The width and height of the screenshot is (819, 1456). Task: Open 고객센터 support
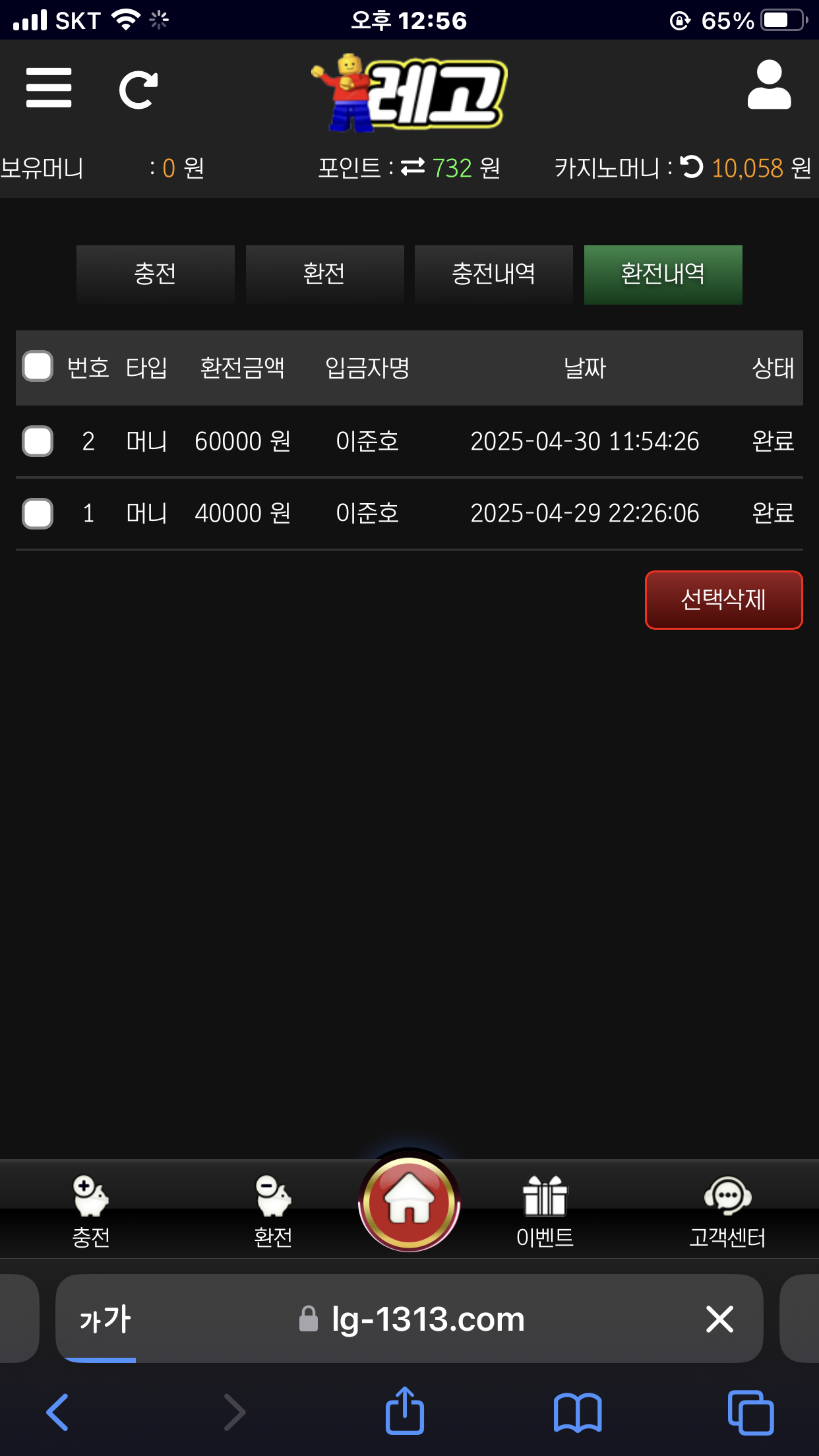pos(727,1212)
